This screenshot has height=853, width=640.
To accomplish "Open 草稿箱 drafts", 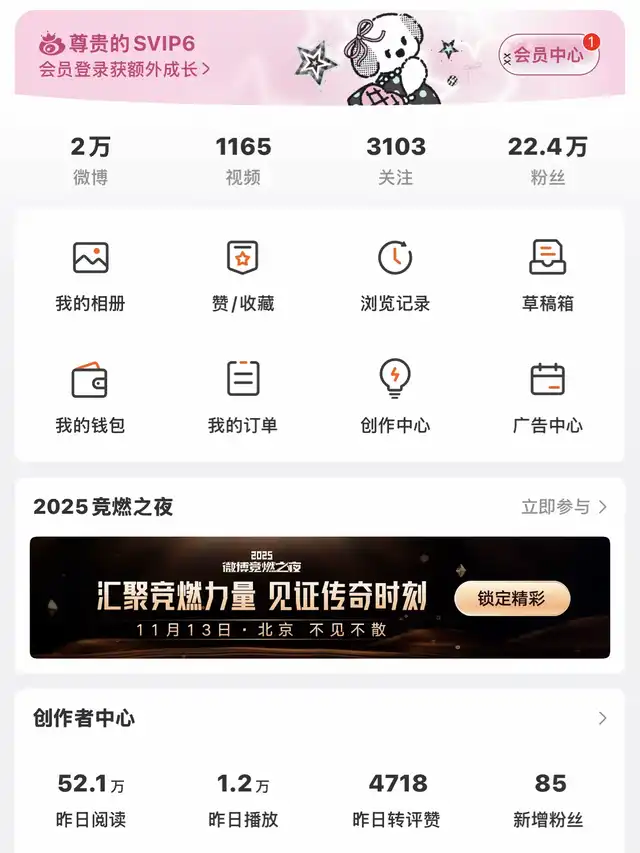I will click(x=548, y=275).
